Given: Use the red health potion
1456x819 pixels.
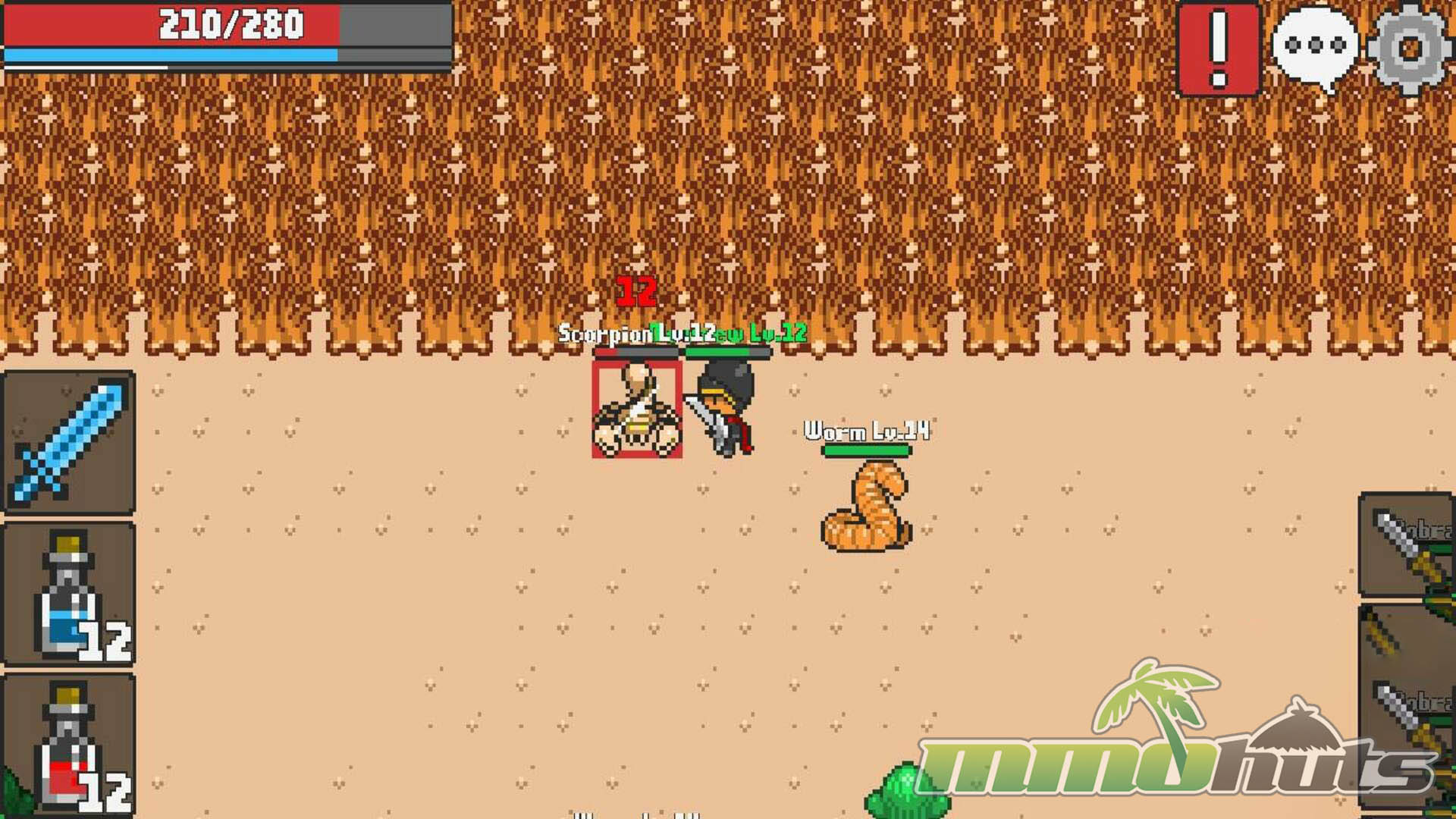Looking at the screenshot, I should [x=70, y=746].
